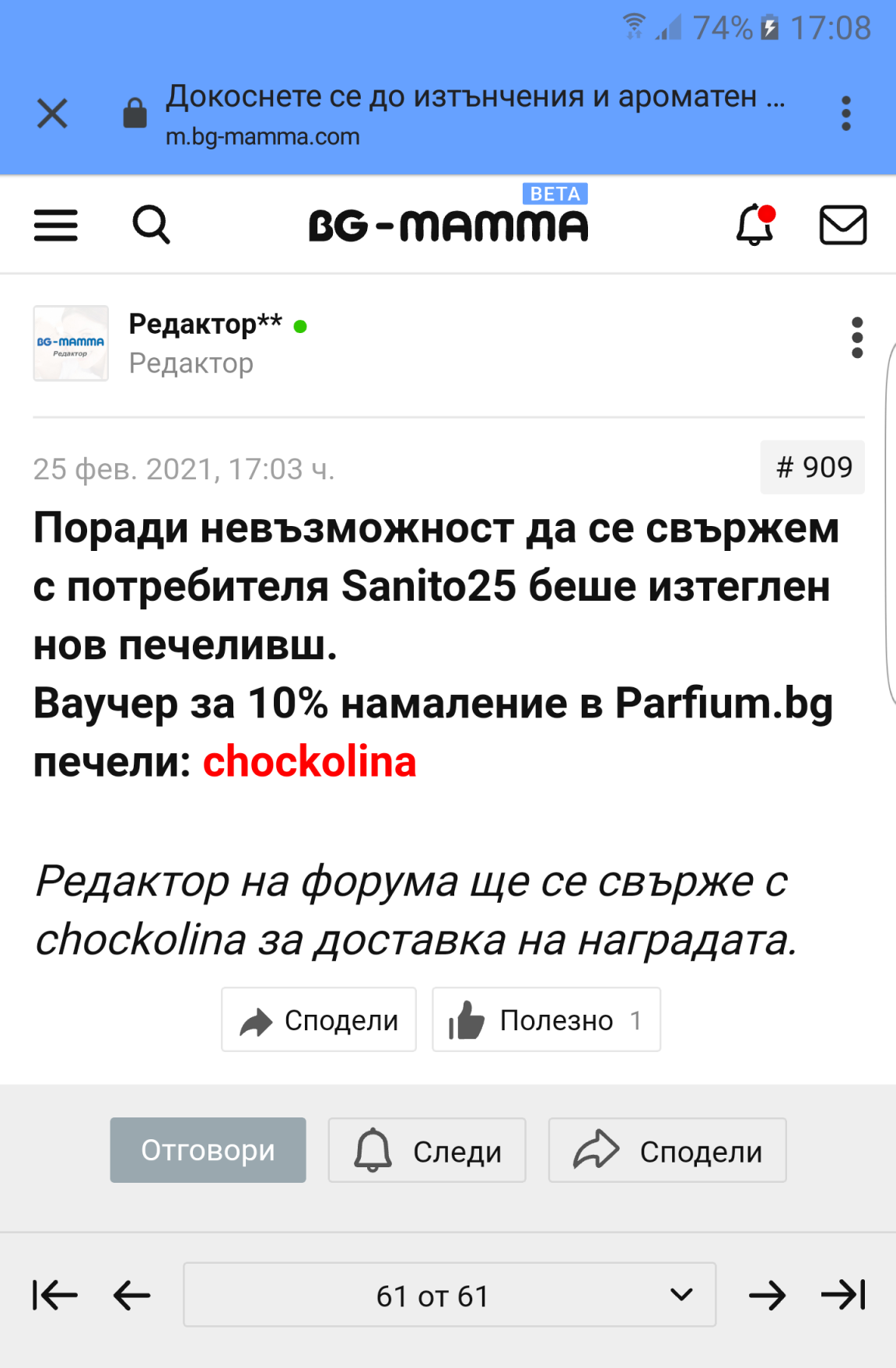This screenshot has height=1368, width=896.
Task: Close the browser custom tab
Action: pyautogui.click(x=52, y=114)
